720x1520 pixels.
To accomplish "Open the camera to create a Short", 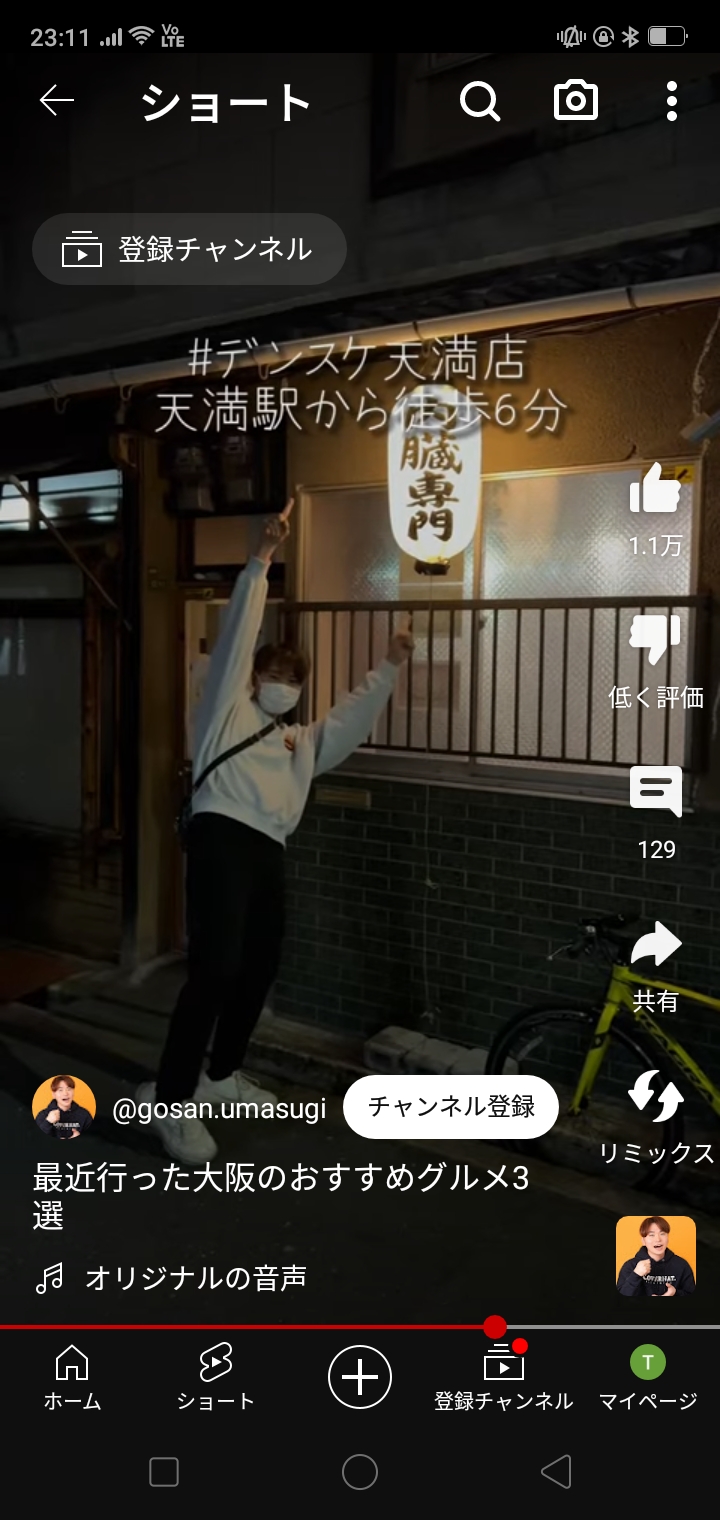I will [576, 101].
